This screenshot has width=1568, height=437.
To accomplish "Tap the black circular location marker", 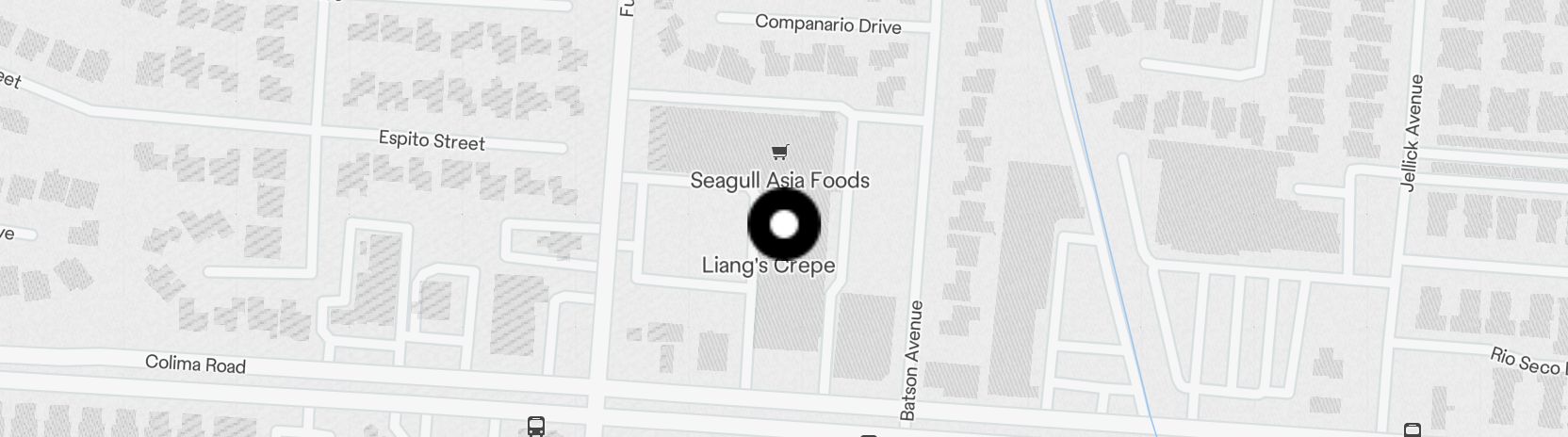I will pos(784,225).
